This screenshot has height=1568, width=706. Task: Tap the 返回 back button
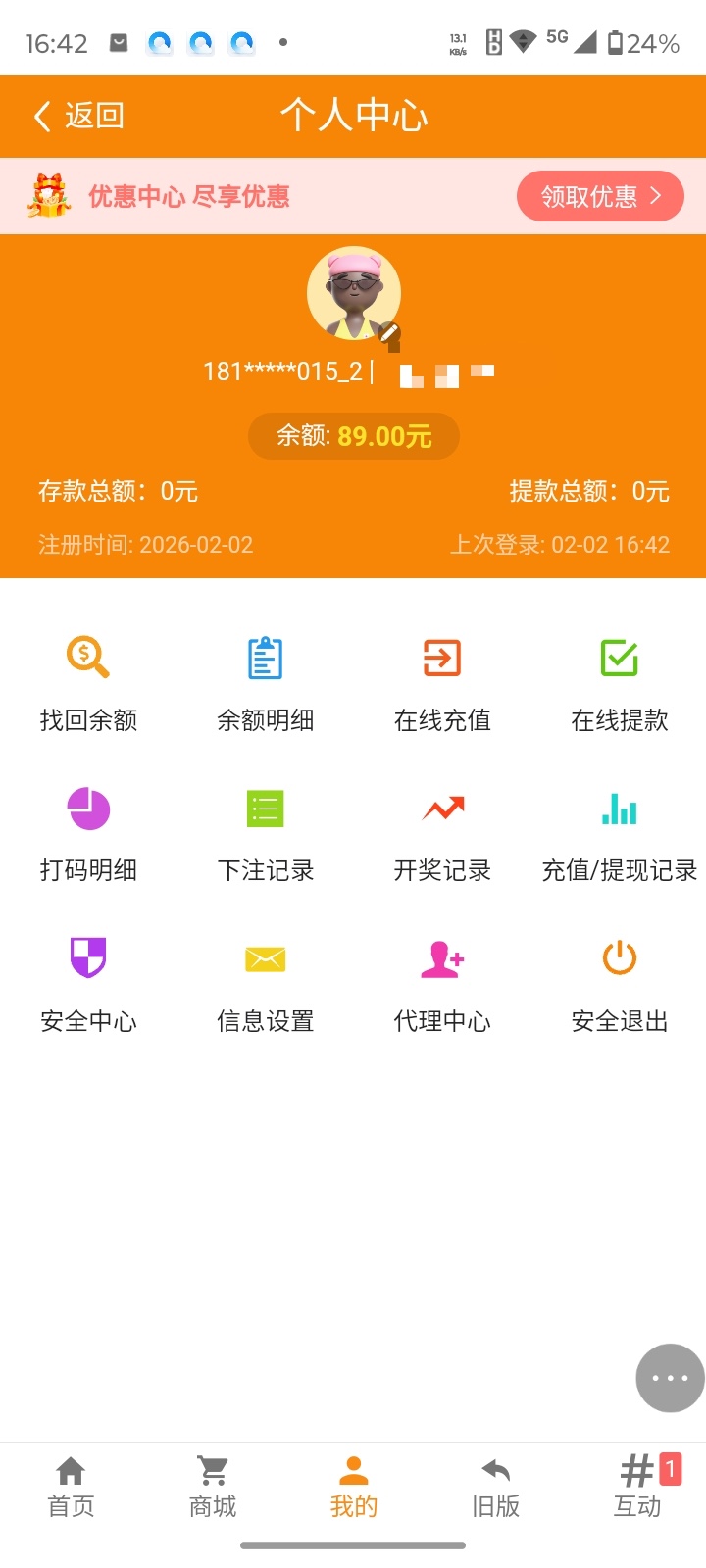point(78,116)
